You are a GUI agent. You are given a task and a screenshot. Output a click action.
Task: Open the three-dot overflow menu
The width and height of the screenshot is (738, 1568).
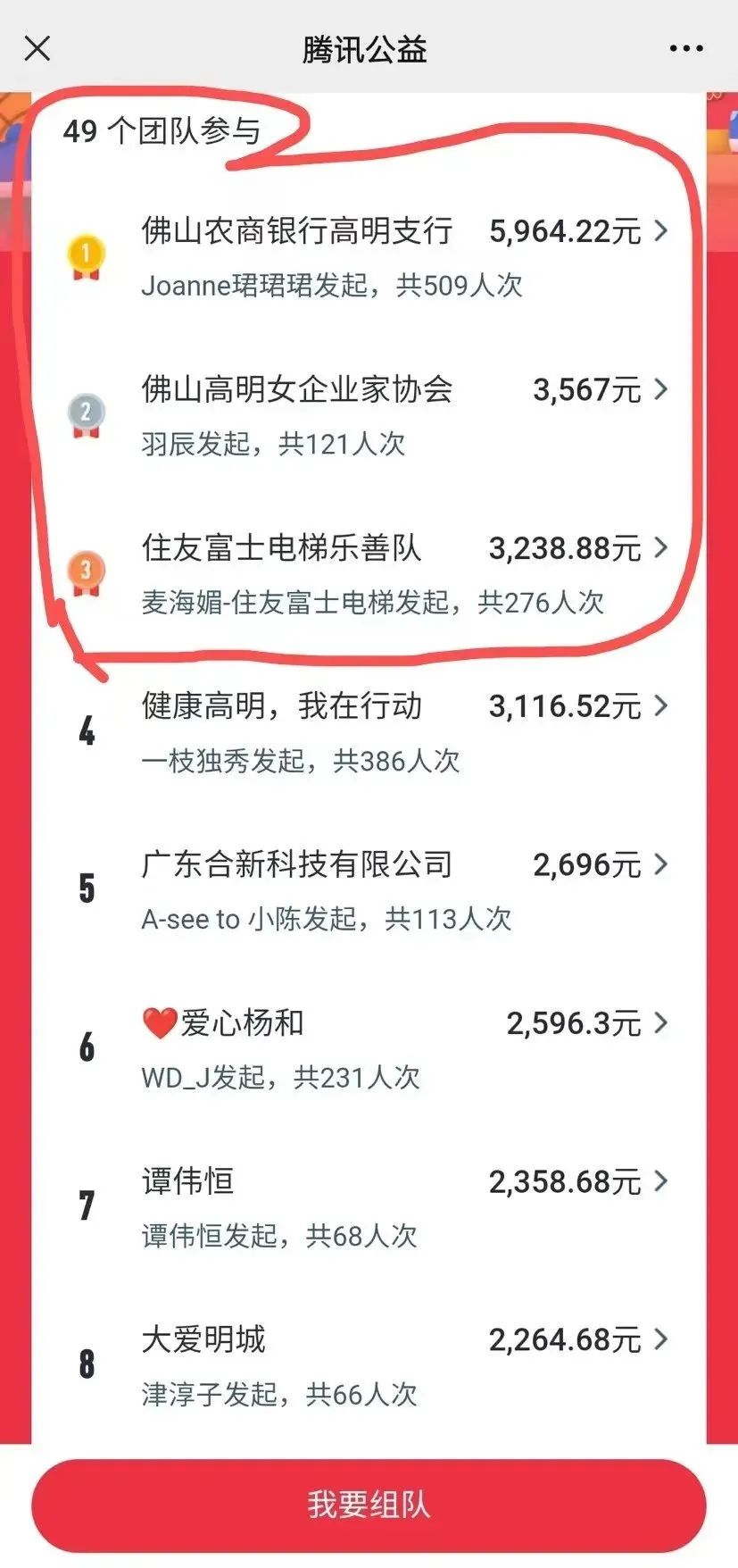(x=685, y=49)
